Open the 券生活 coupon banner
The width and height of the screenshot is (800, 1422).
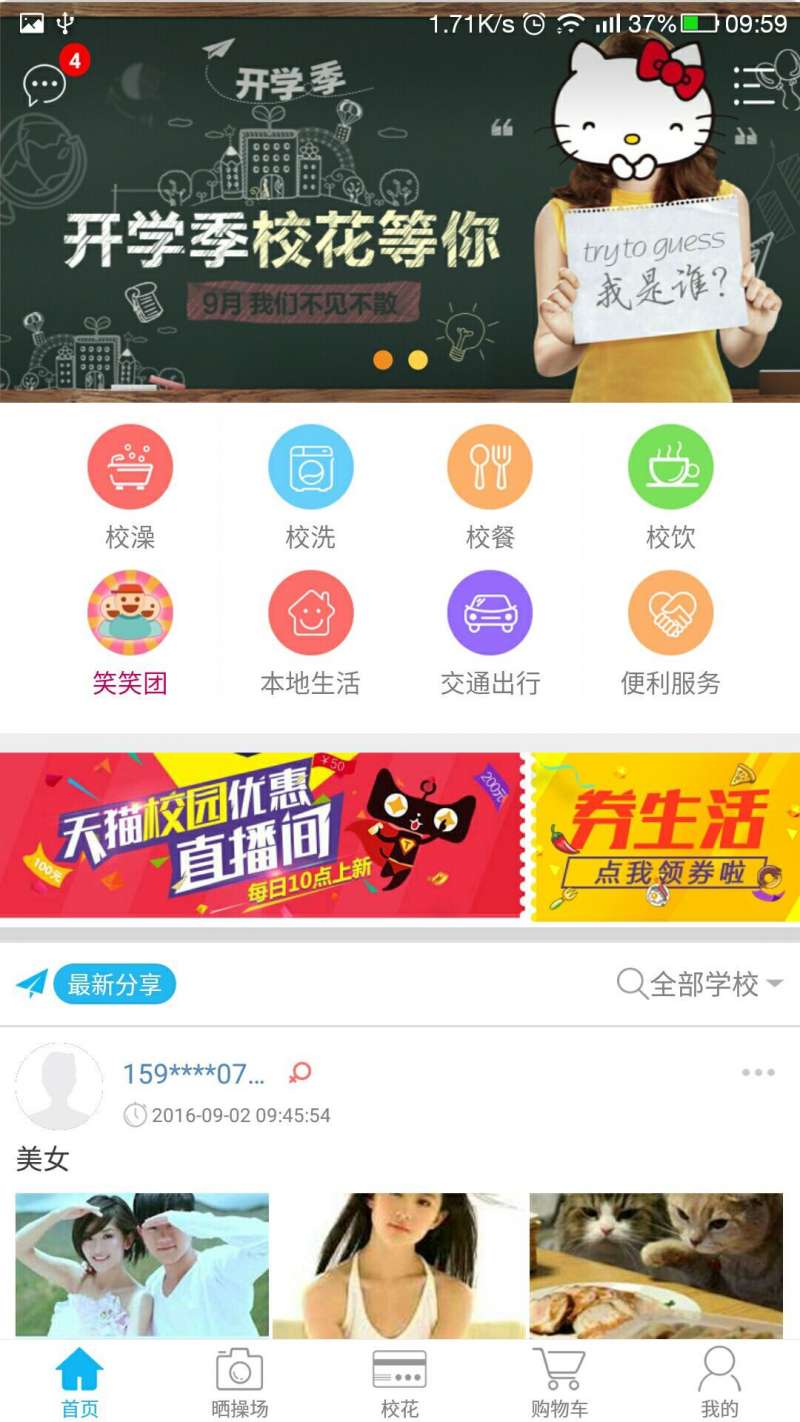tap(665, 836)
